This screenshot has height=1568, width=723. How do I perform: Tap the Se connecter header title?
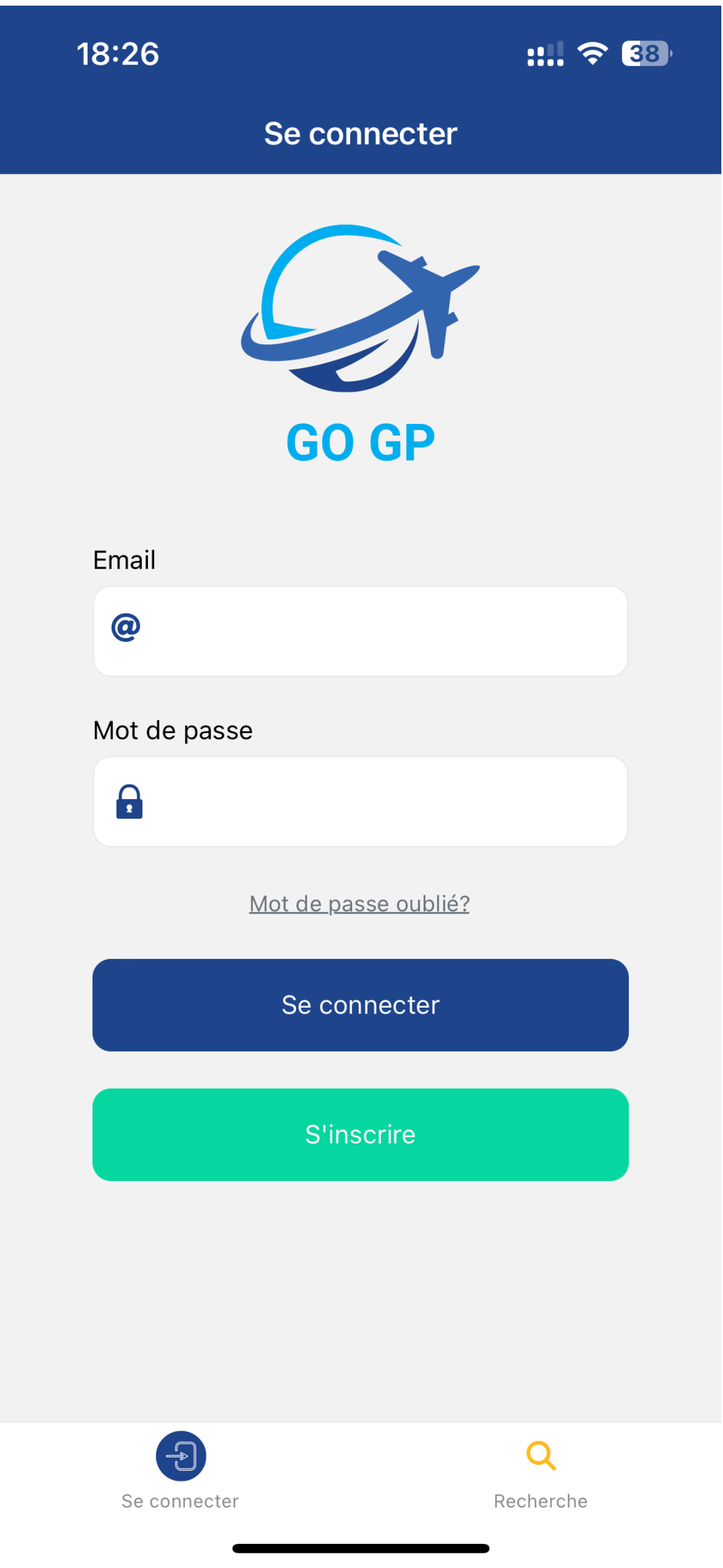[x=360, y=133]
